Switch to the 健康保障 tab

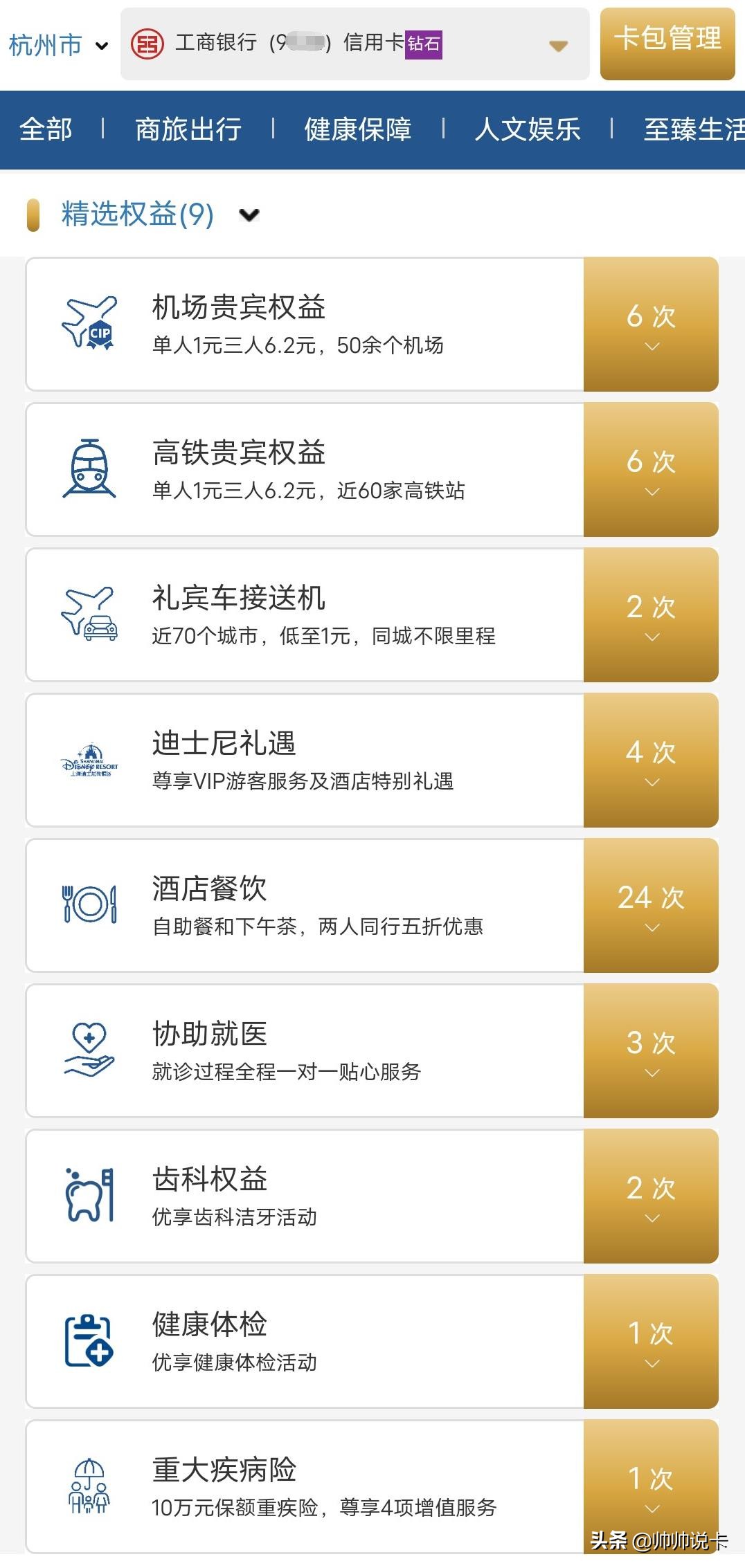[359, 129]
